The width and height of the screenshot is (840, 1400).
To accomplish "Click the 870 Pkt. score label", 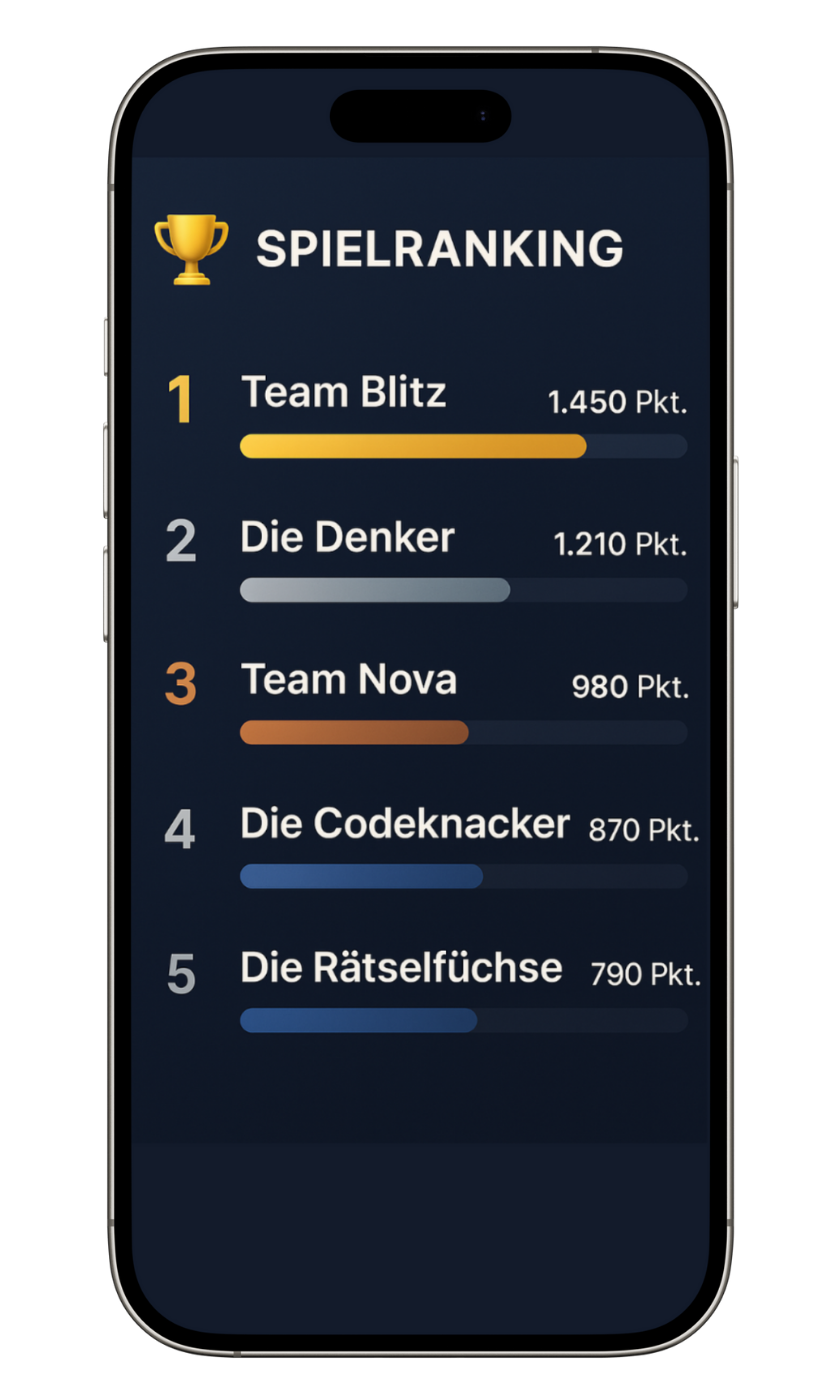I will 644,830.
